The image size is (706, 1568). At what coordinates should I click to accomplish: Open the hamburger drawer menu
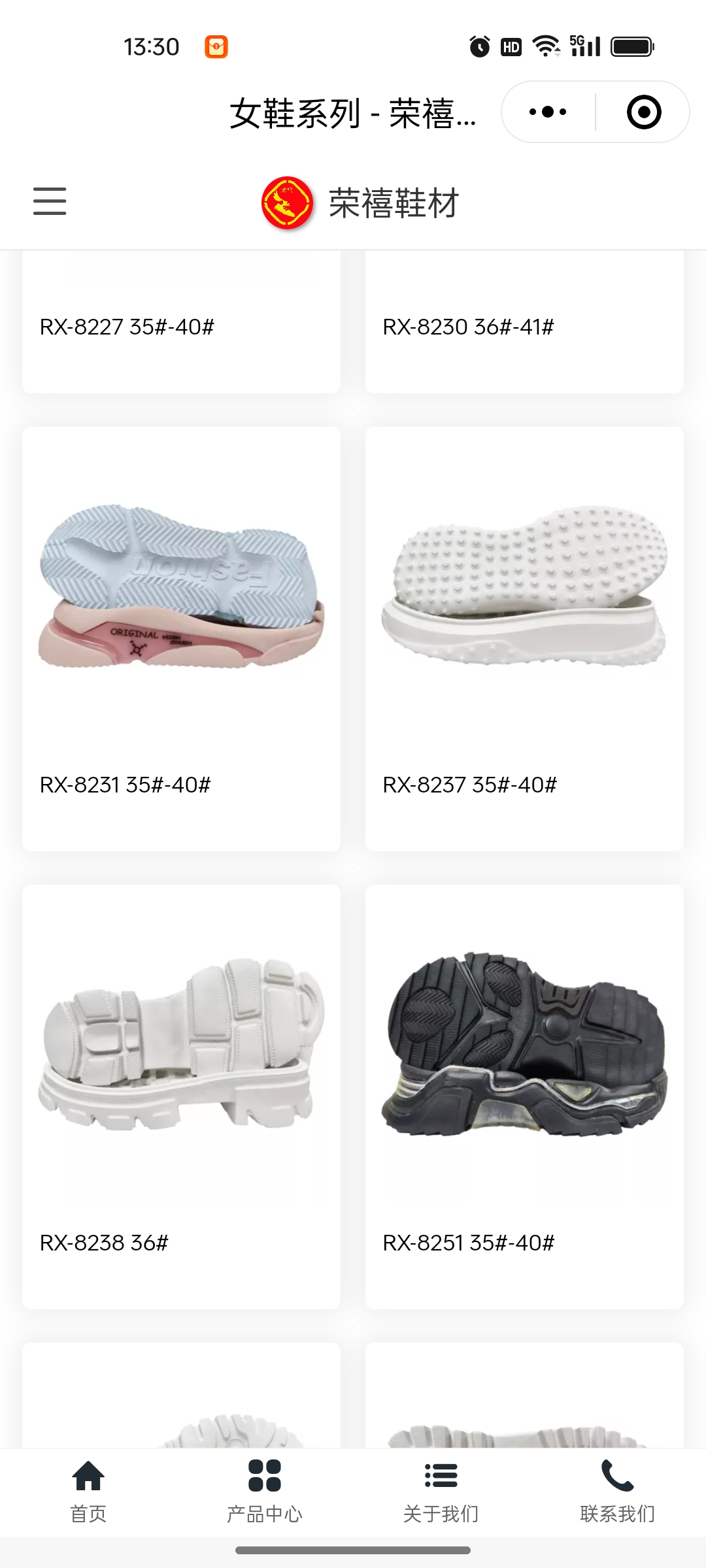pos(50,201)
